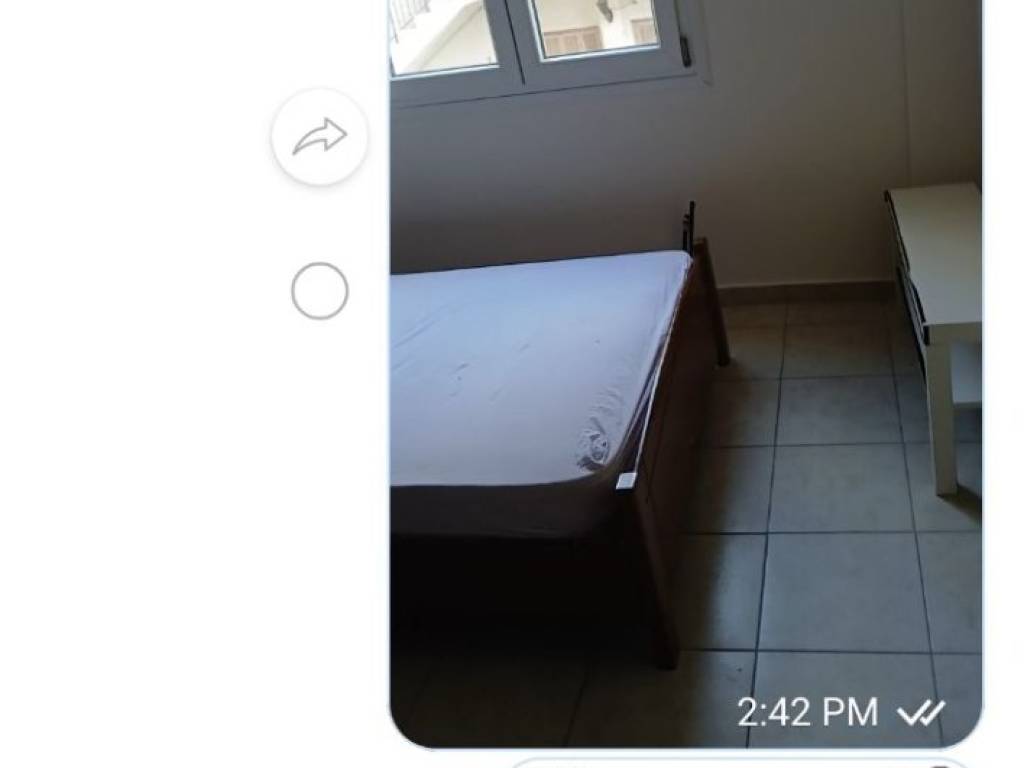Image resolution: width=1024 pixels, height=768 pixels.
Task: Select this message with the circle checkbox
Action: pyautogui.click(x=320, y=292)
